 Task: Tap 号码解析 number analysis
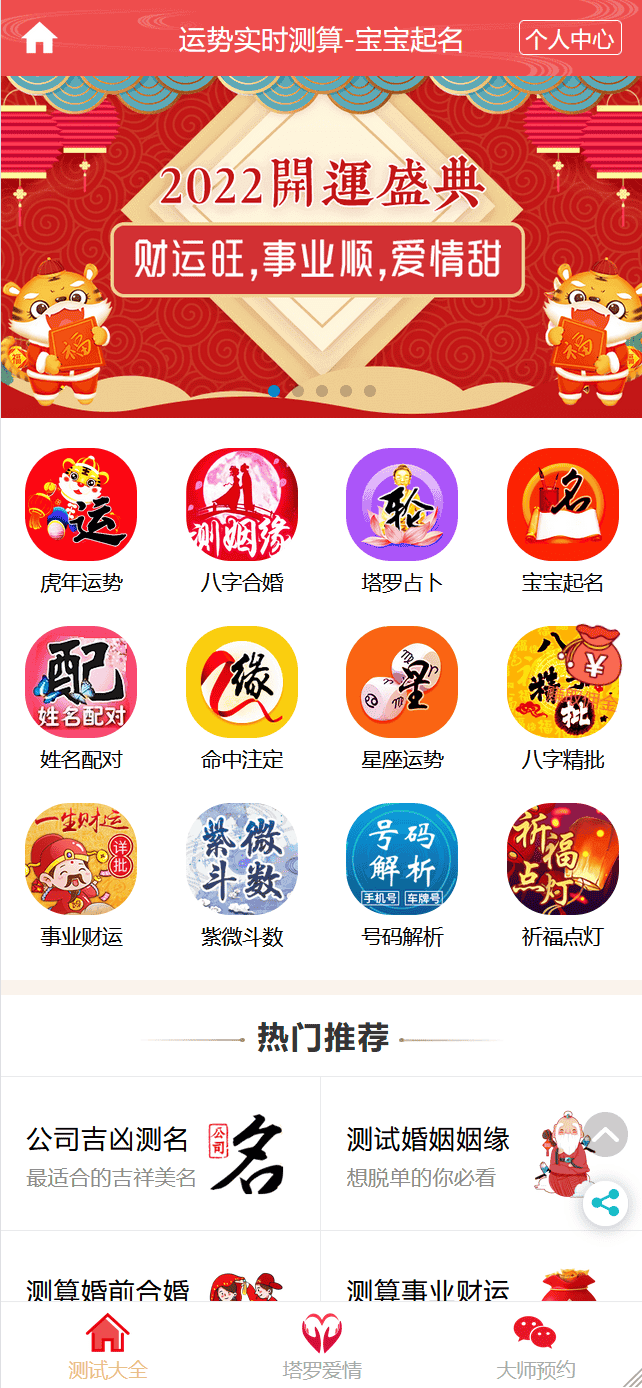(x=402, y=859)
